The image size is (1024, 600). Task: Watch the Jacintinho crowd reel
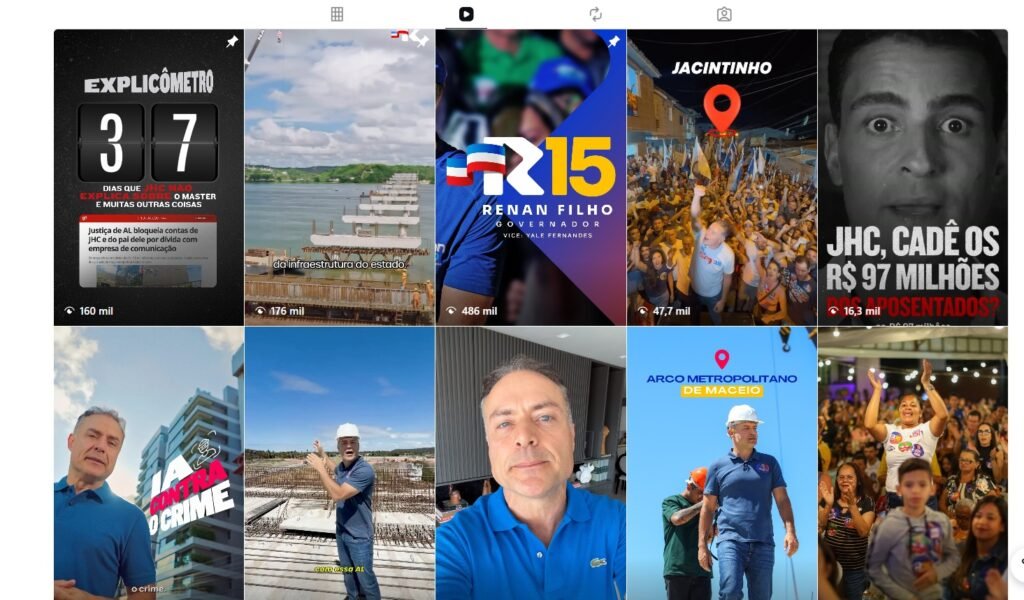tap(722, 177)
